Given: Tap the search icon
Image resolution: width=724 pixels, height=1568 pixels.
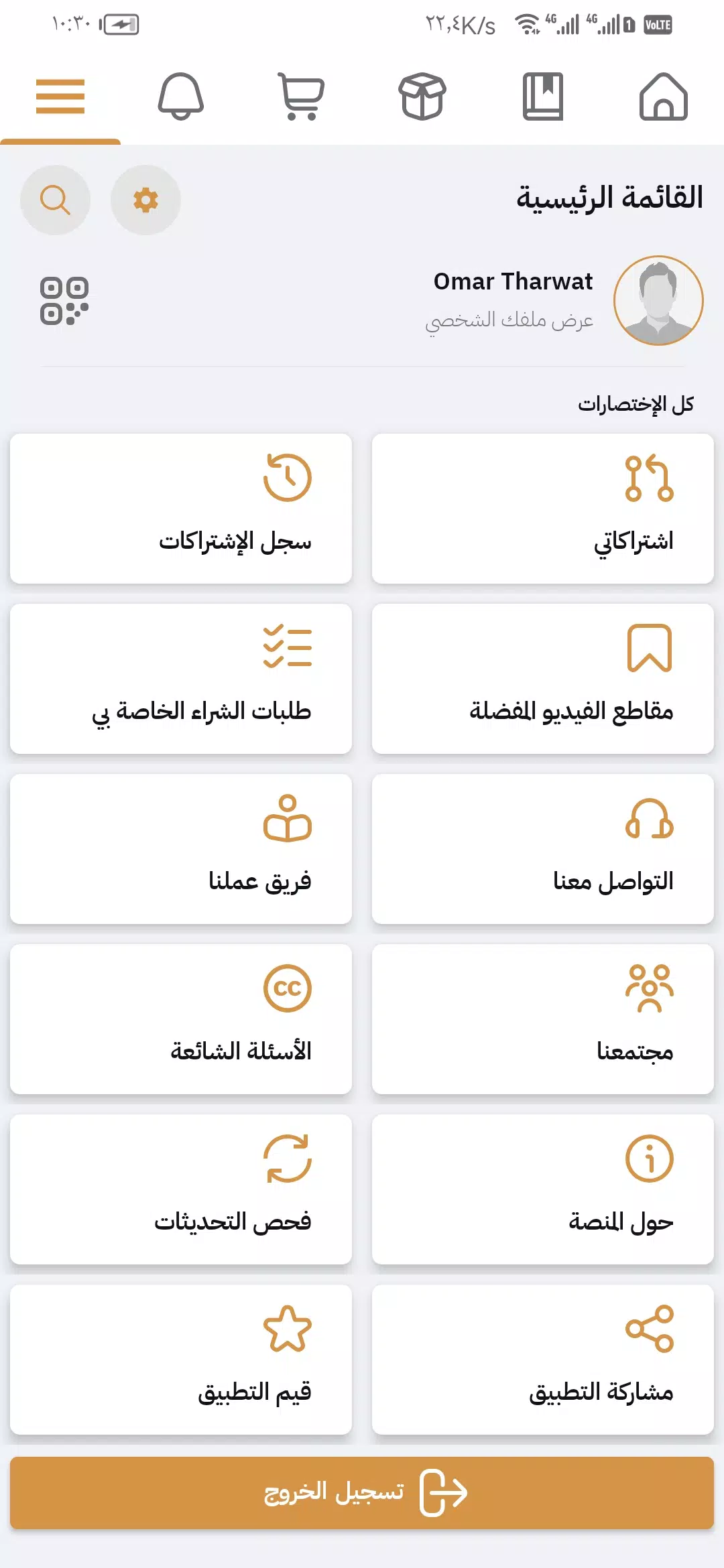Looking at the screenshot, I should coord(55,200).
